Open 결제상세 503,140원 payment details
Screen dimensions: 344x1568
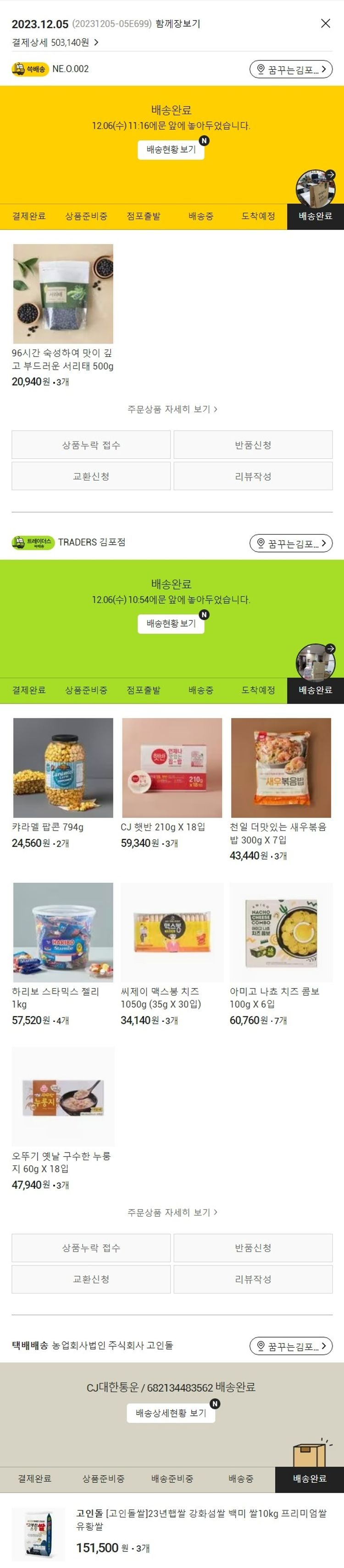55,43
